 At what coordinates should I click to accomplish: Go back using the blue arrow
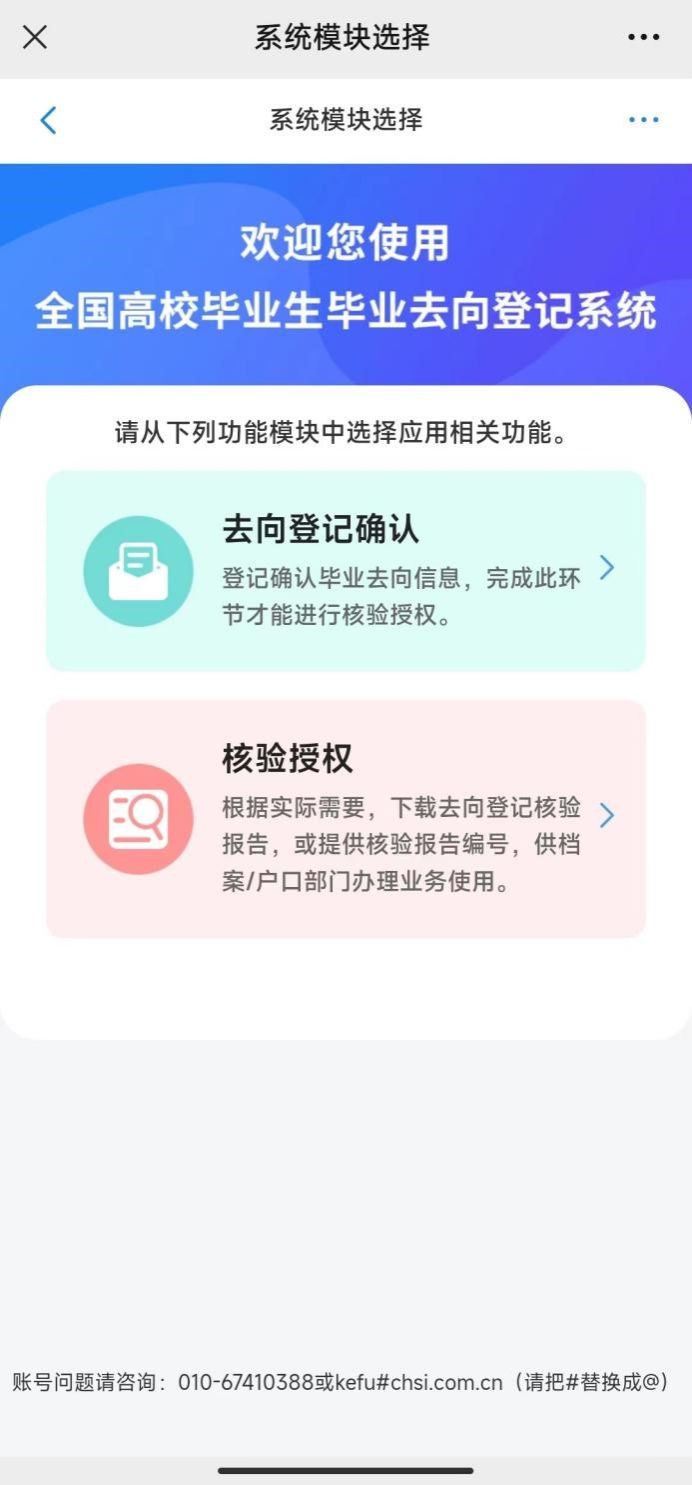[48, 120]
